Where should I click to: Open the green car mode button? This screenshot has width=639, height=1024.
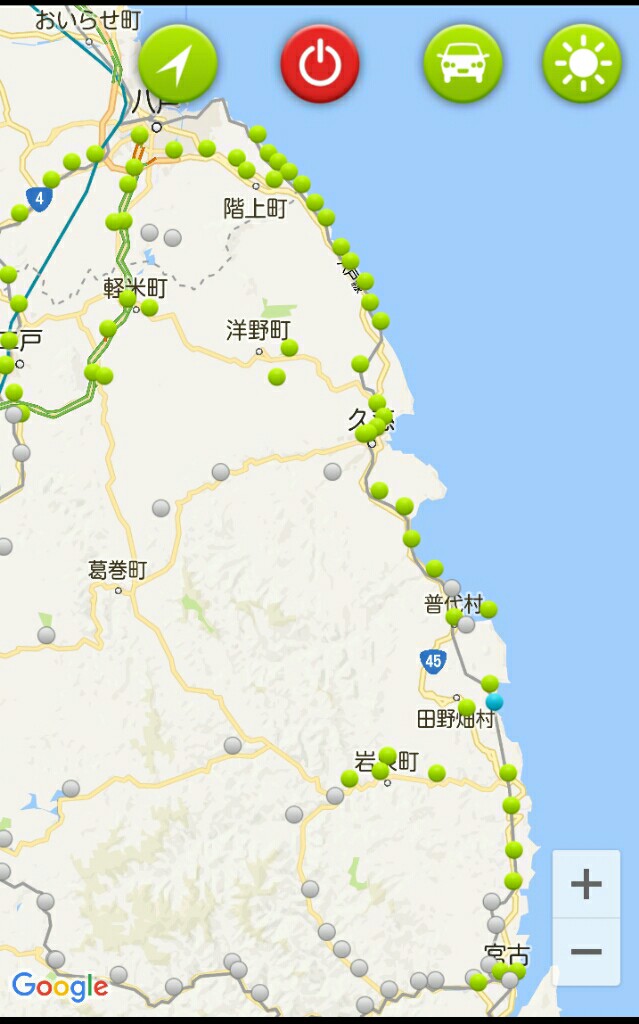pos(463,64)
